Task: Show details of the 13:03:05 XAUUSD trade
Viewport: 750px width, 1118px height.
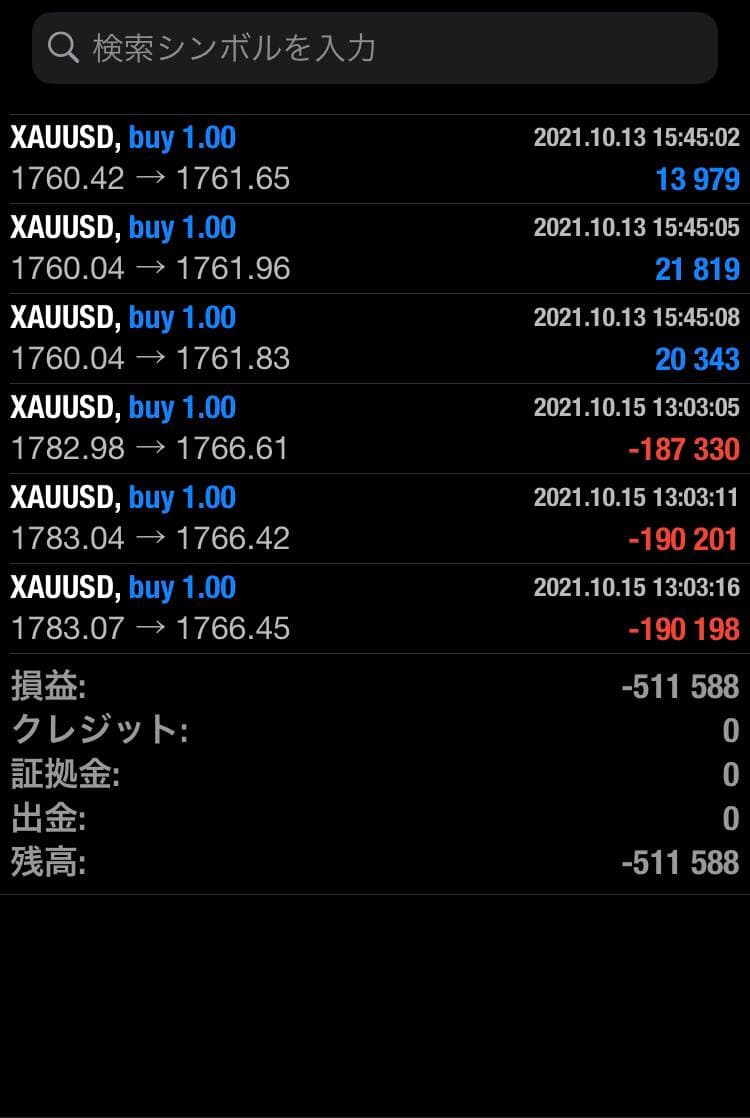Action: click(375, 429)
